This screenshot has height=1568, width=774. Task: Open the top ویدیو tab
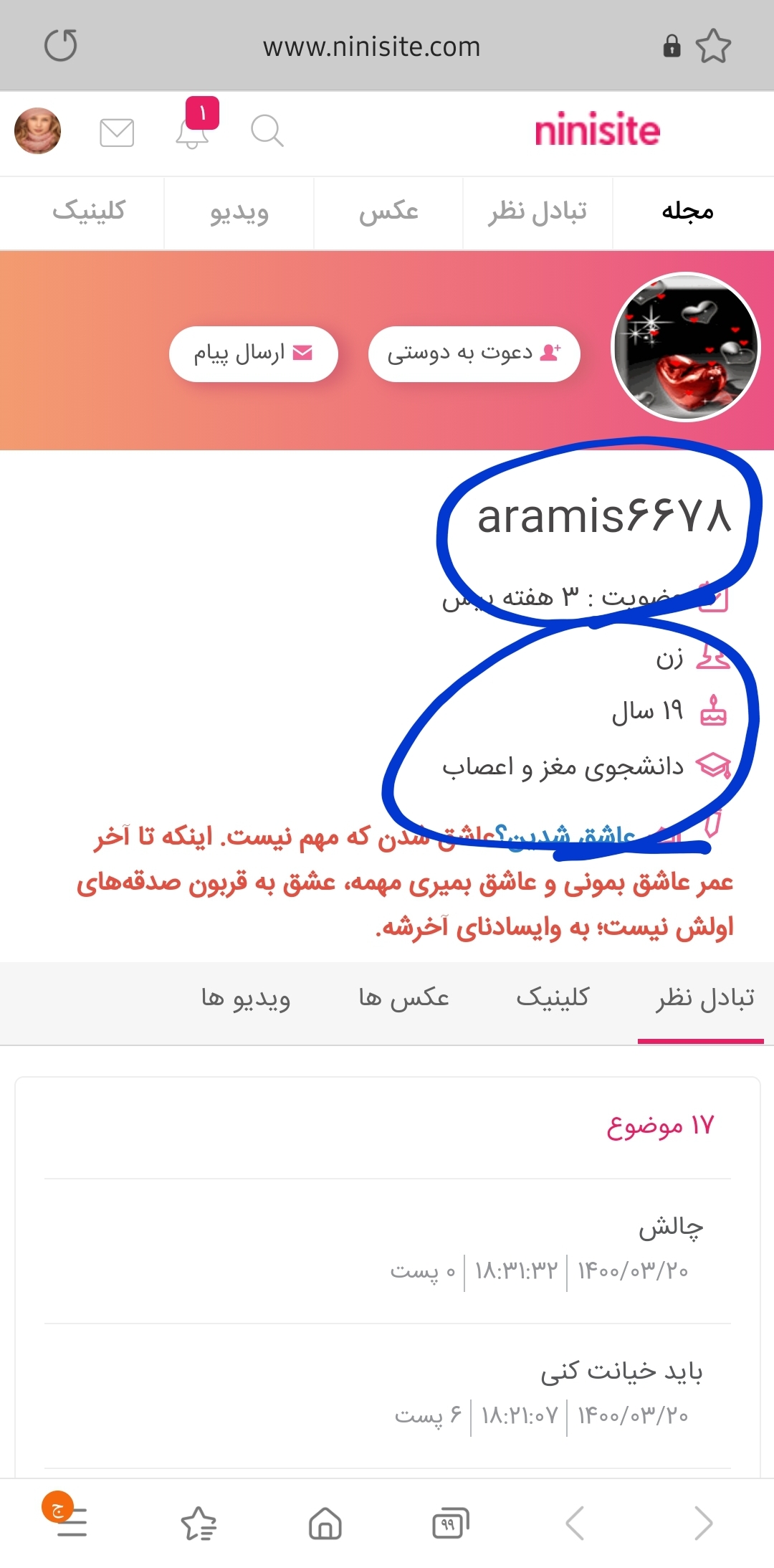point(239,213)
